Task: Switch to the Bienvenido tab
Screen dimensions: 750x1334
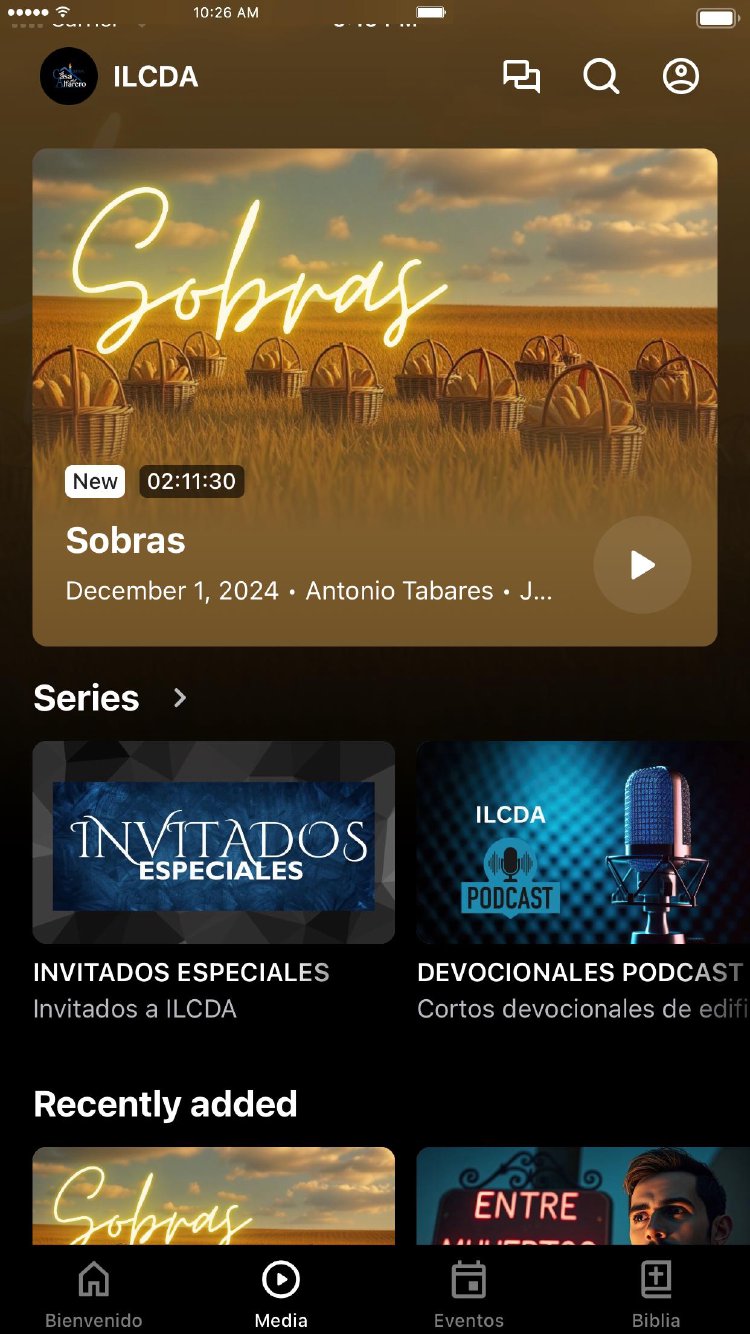Action: [94, 1294]
